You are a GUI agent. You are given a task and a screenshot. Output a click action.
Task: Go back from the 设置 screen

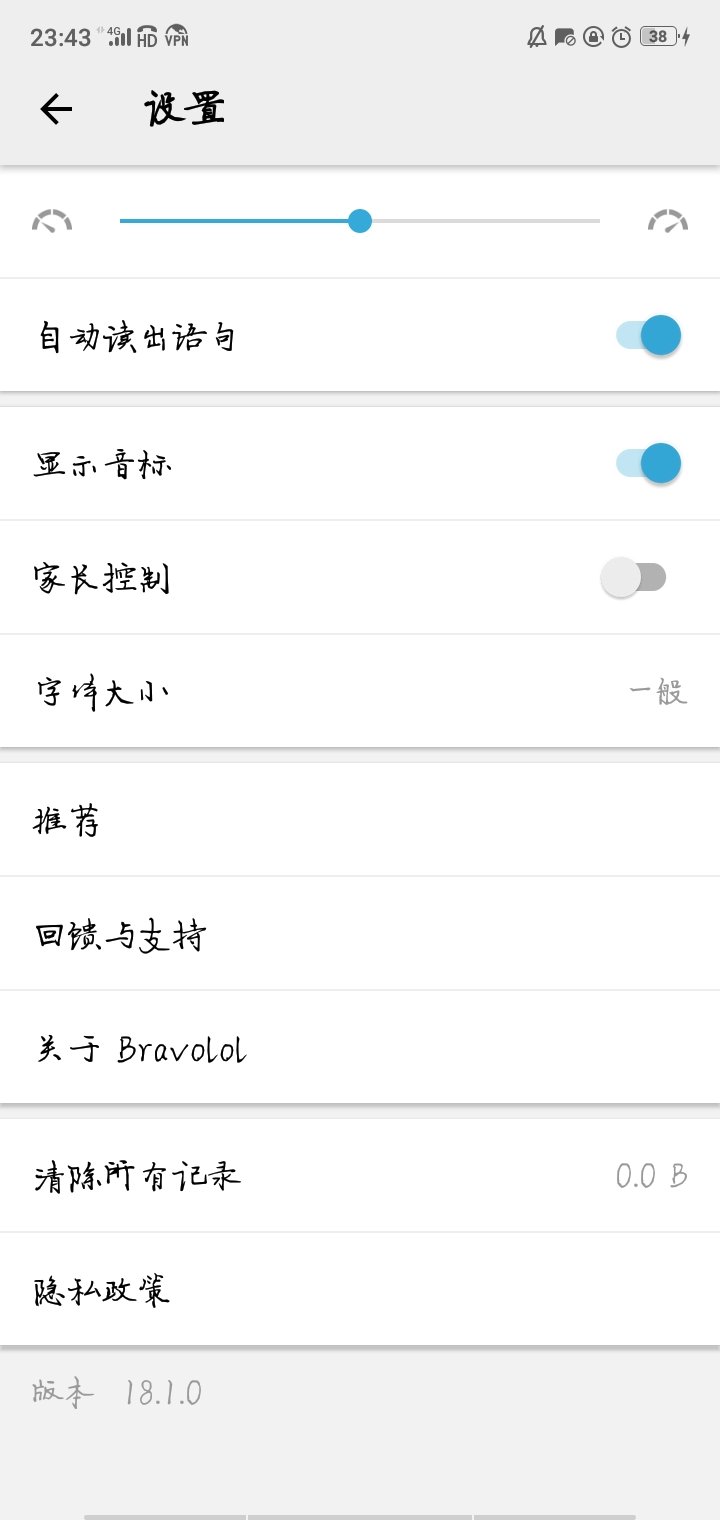[56, 109]
